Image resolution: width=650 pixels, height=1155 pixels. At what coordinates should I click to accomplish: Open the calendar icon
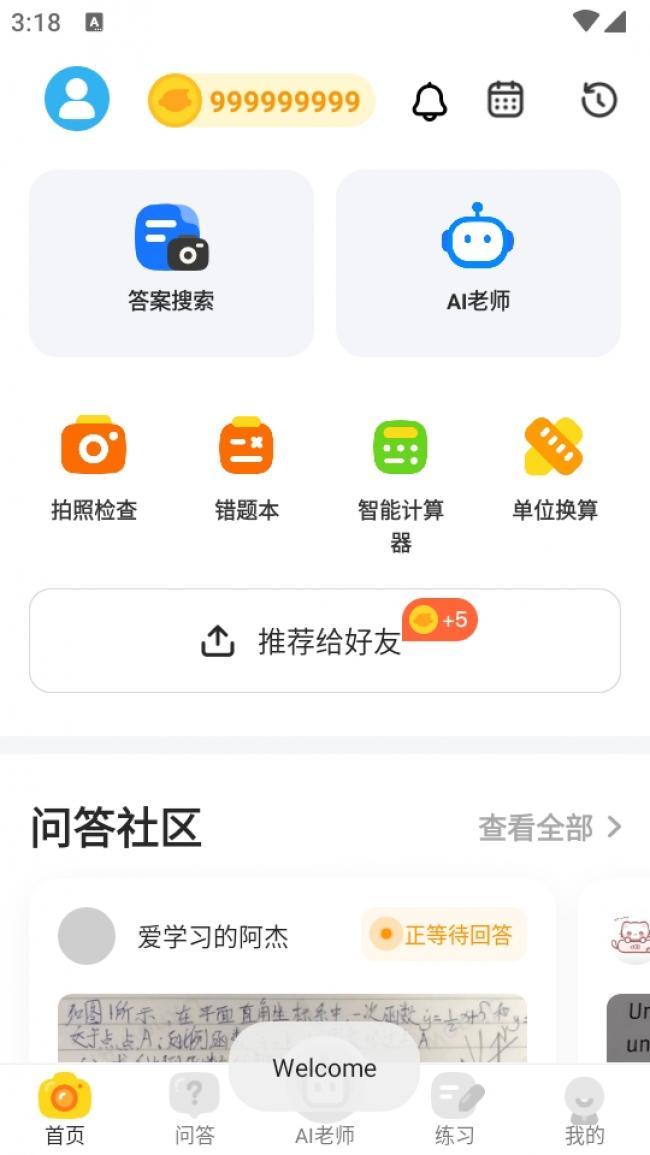506,99
